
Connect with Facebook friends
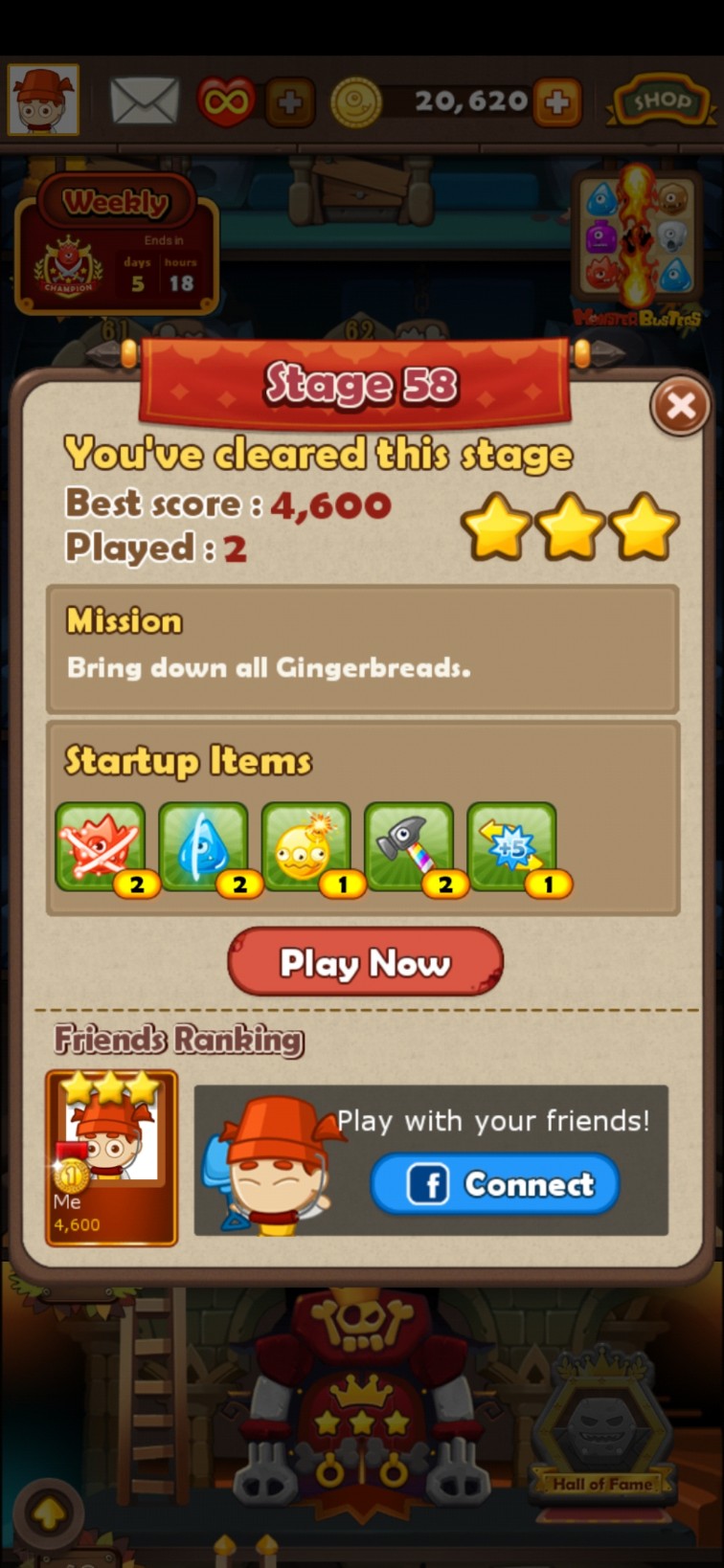495,1184
